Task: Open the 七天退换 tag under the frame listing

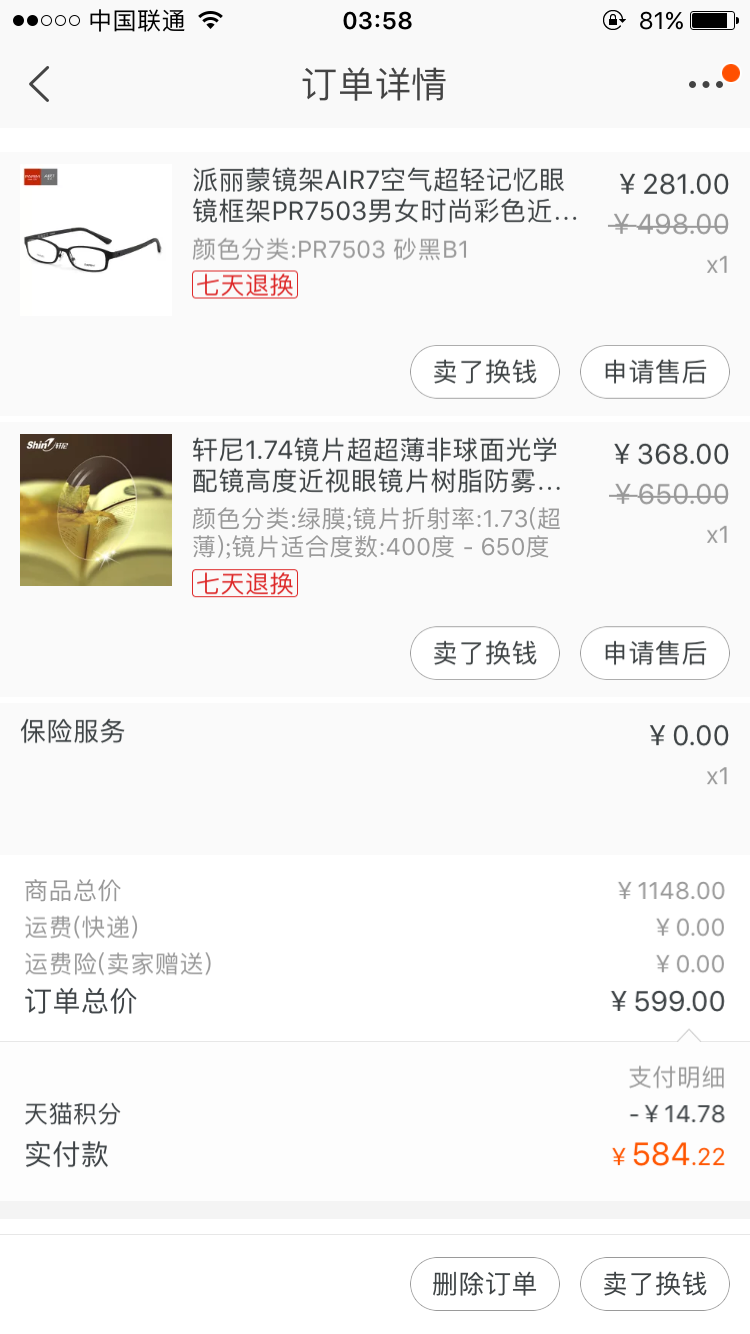Action: pos(245,286)
